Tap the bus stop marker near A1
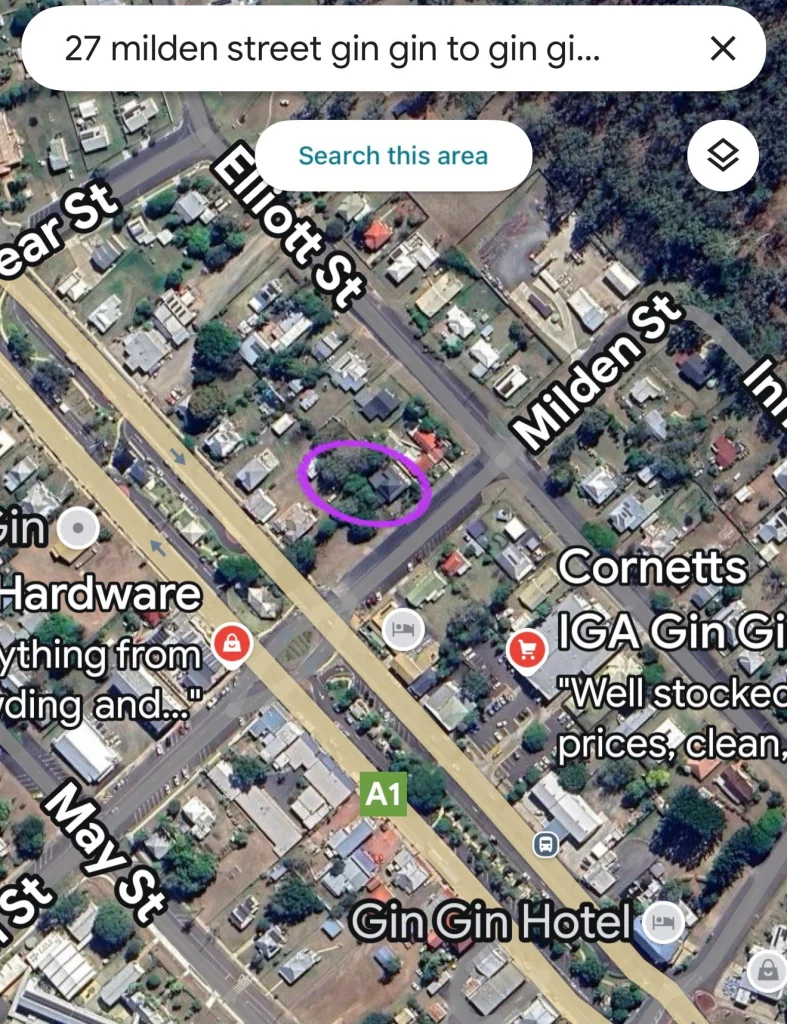787x1024 pixels. pyautogui.click(x=546, y=844)
